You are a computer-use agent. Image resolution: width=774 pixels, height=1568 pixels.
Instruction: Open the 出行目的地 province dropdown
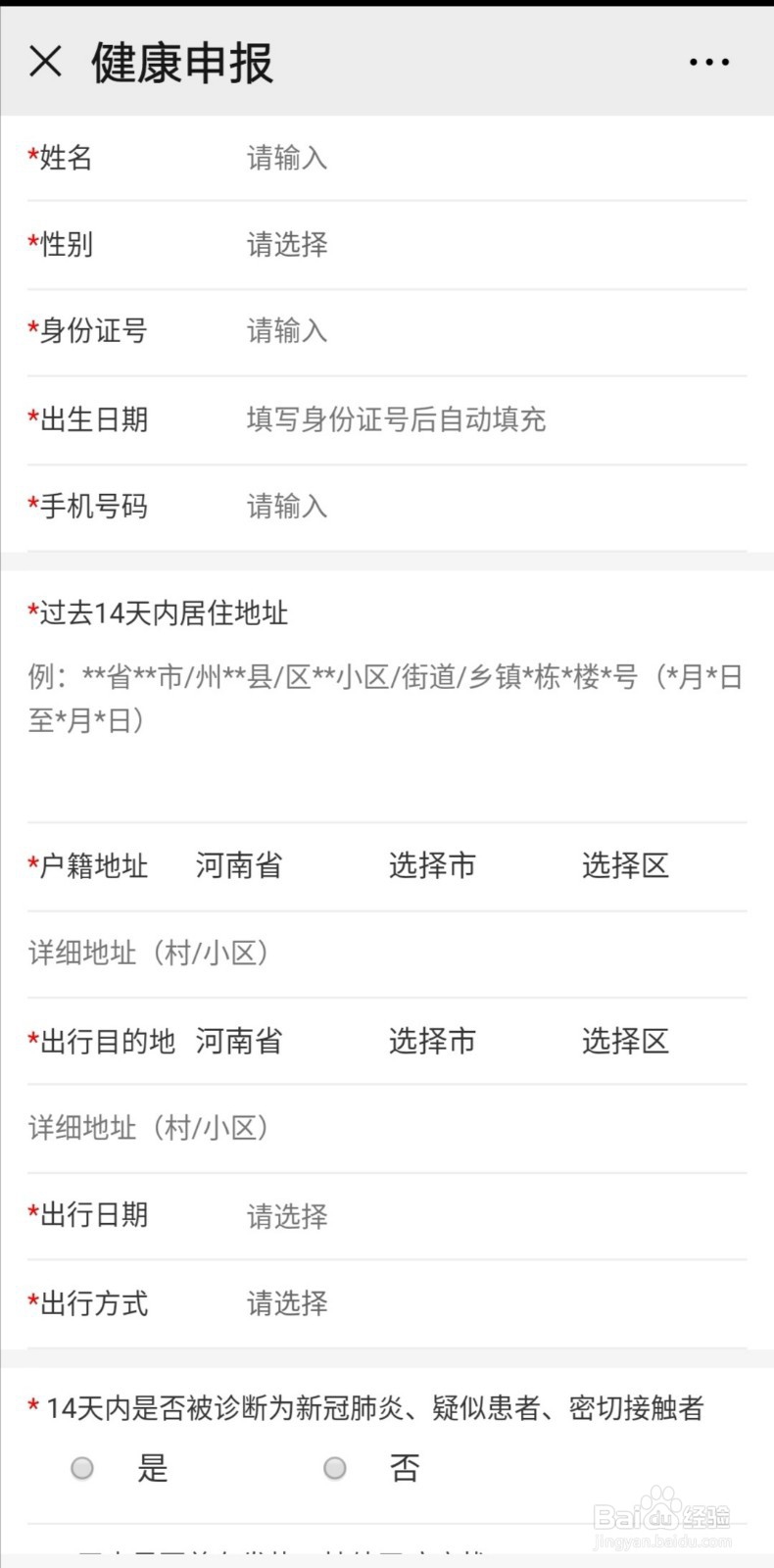tap(238, 1041)
